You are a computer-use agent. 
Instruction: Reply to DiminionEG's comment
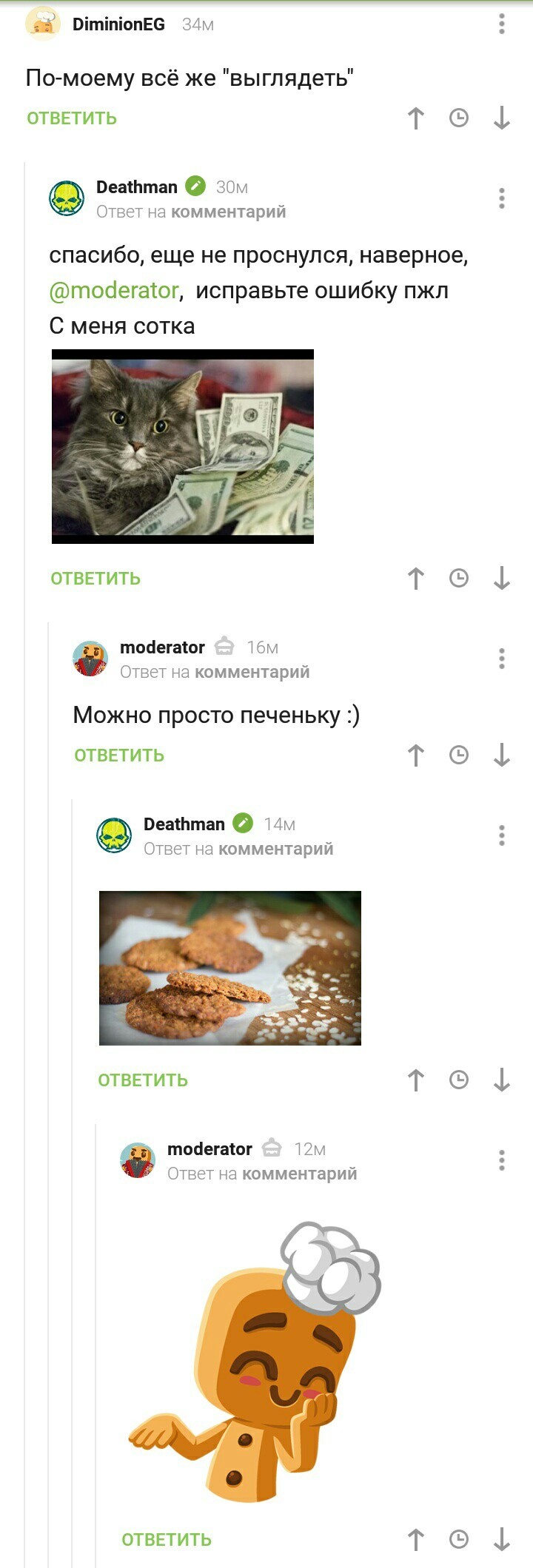coord(72,118)
